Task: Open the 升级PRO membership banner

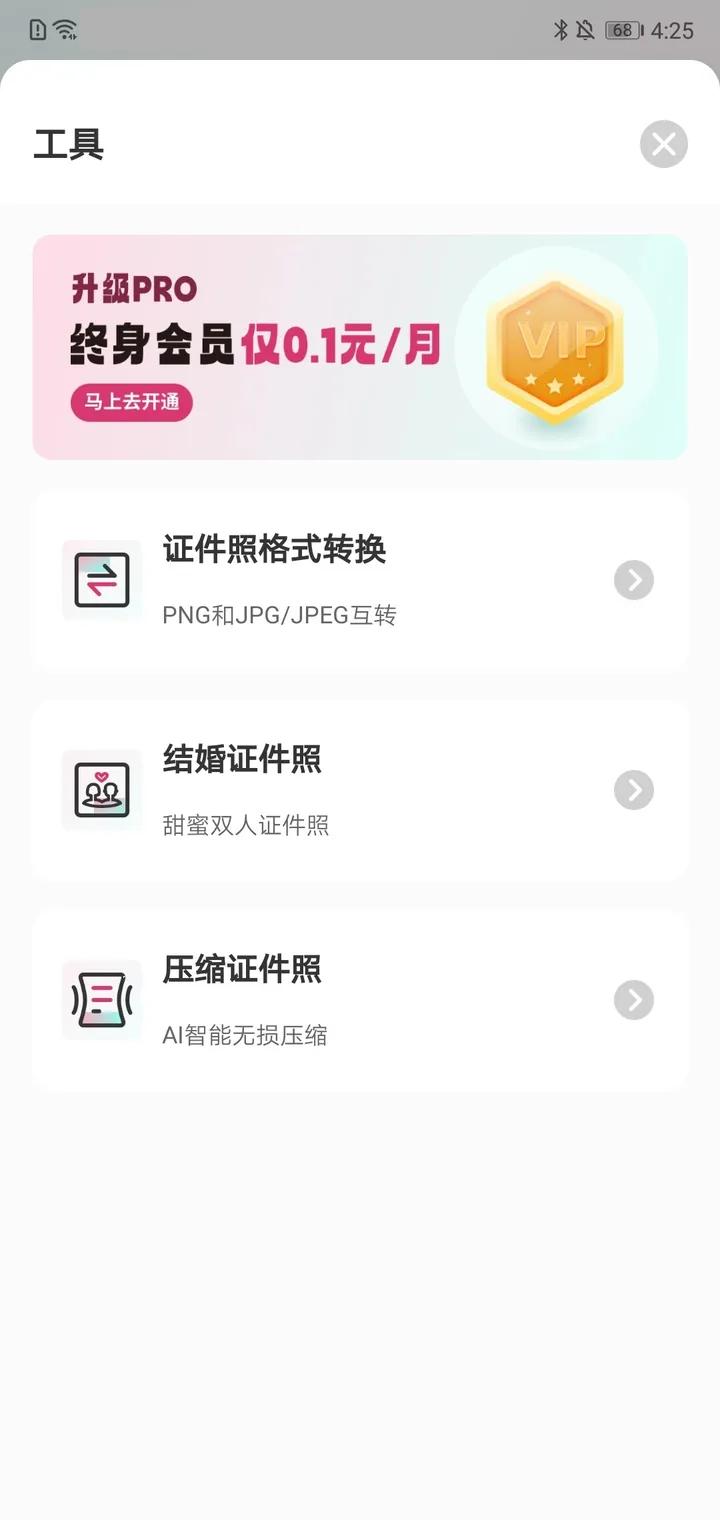Action: (x=360, y=347)
